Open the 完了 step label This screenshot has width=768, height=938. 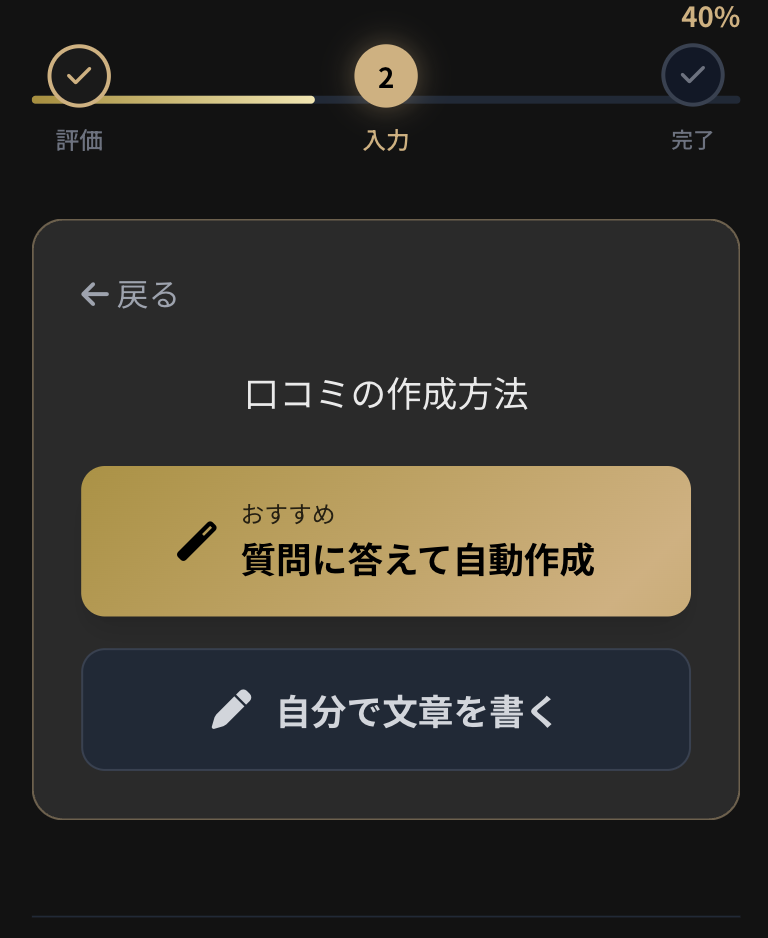pos(692,141)
